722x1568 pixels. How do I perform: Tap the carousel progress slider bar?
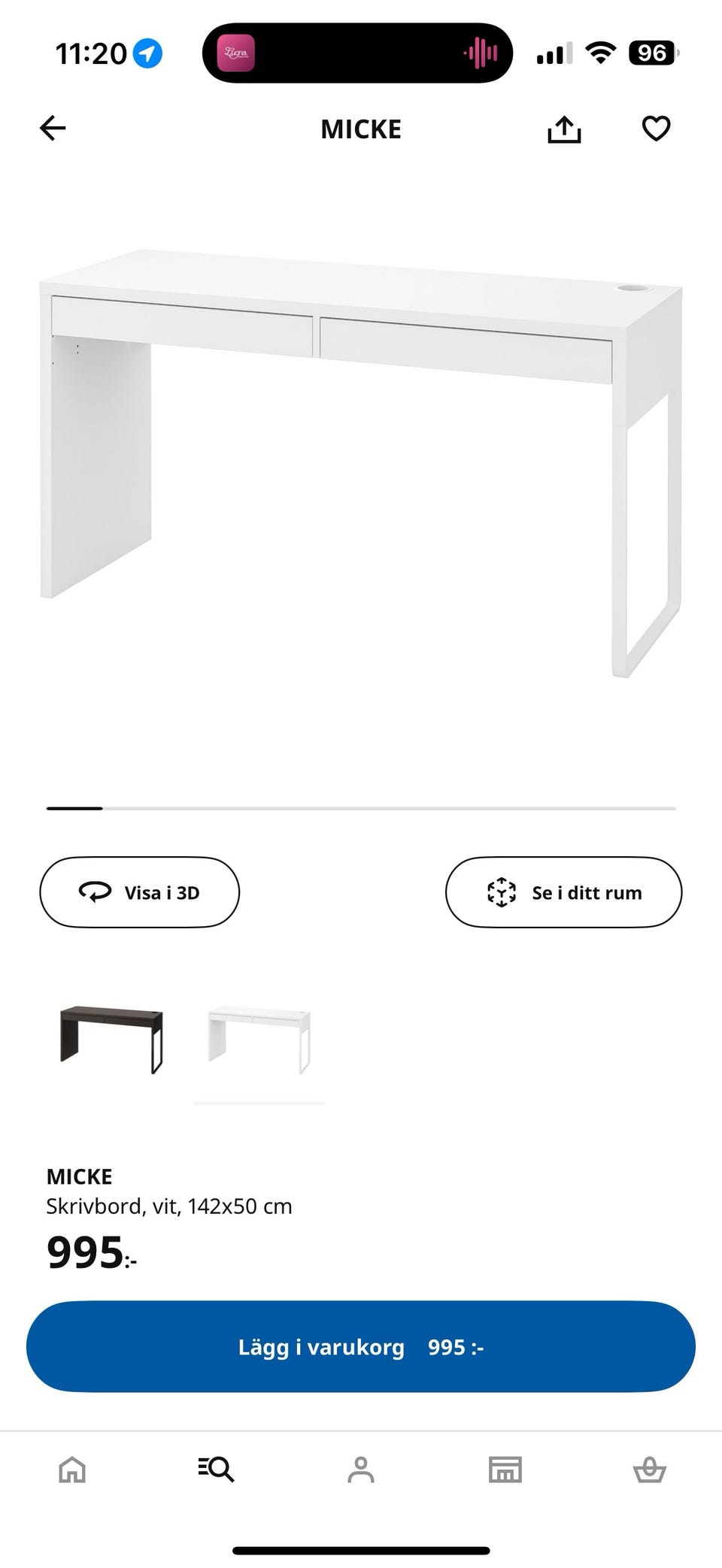(361, 807)
